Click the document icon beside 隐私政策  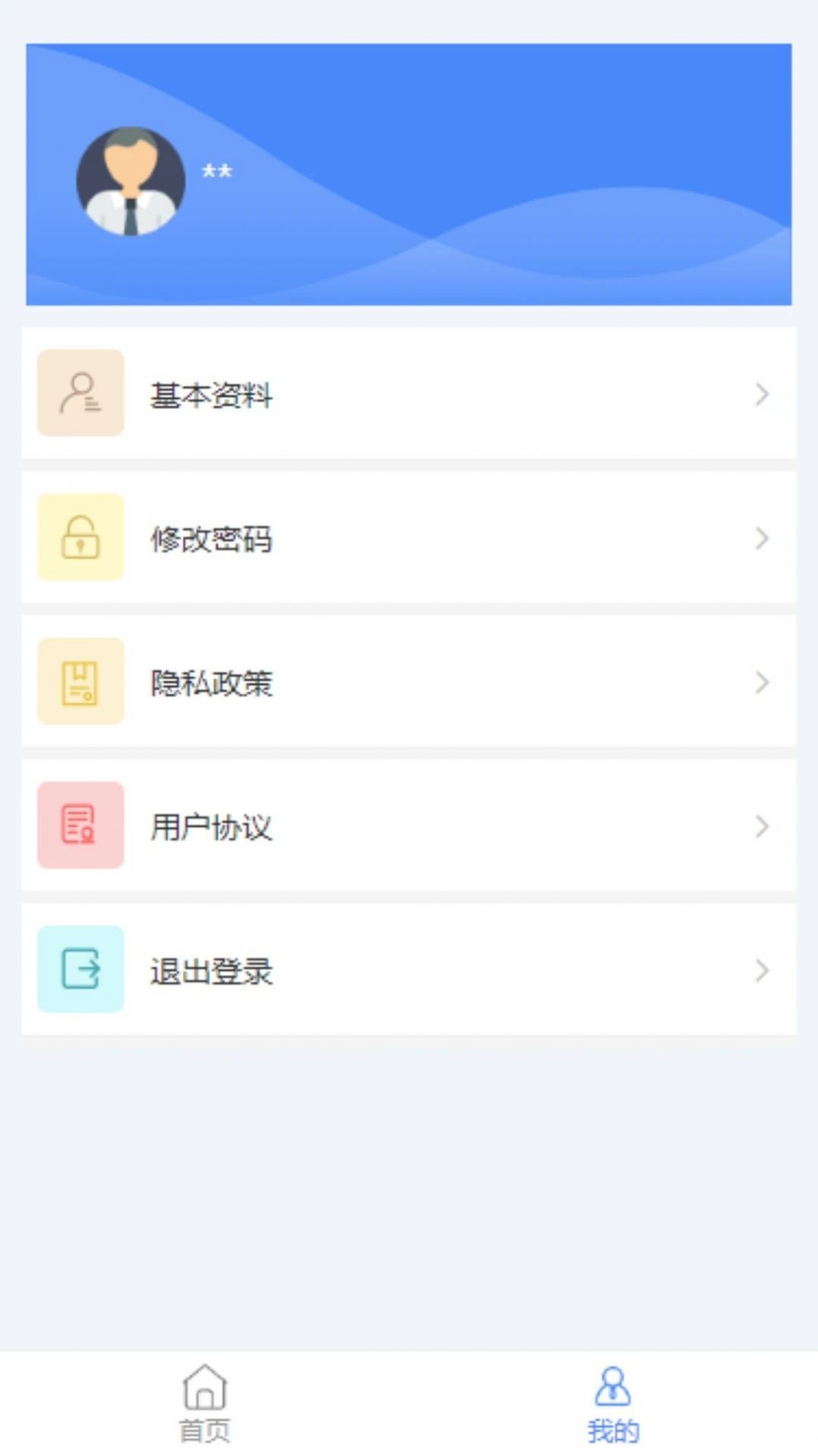click(x=81, y=682)
